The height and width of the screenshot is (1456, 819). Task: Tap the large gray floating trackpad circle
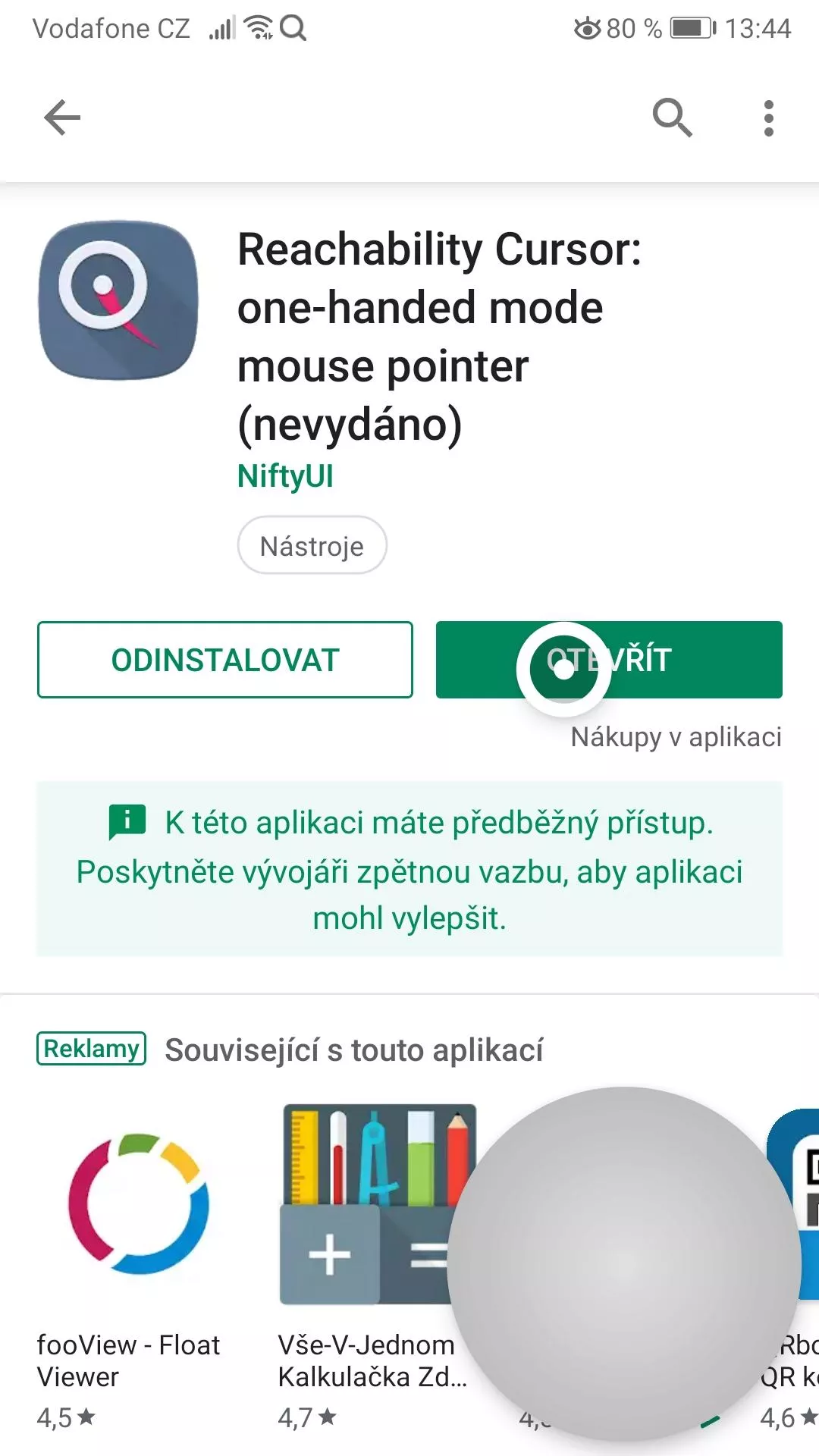[624, 1263]
